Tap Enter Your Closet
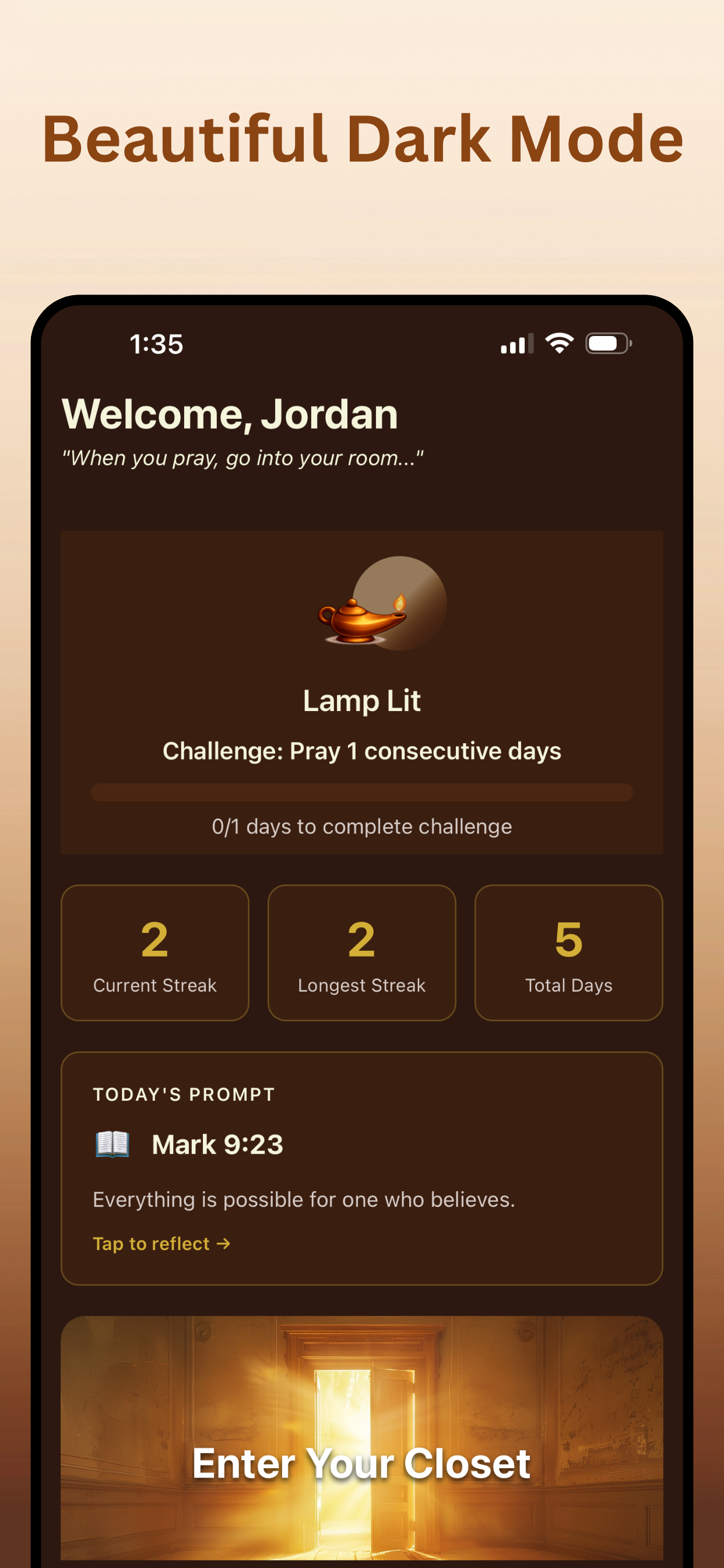724x1568 pixels. pyautogui.click(x=361, y=1464)
